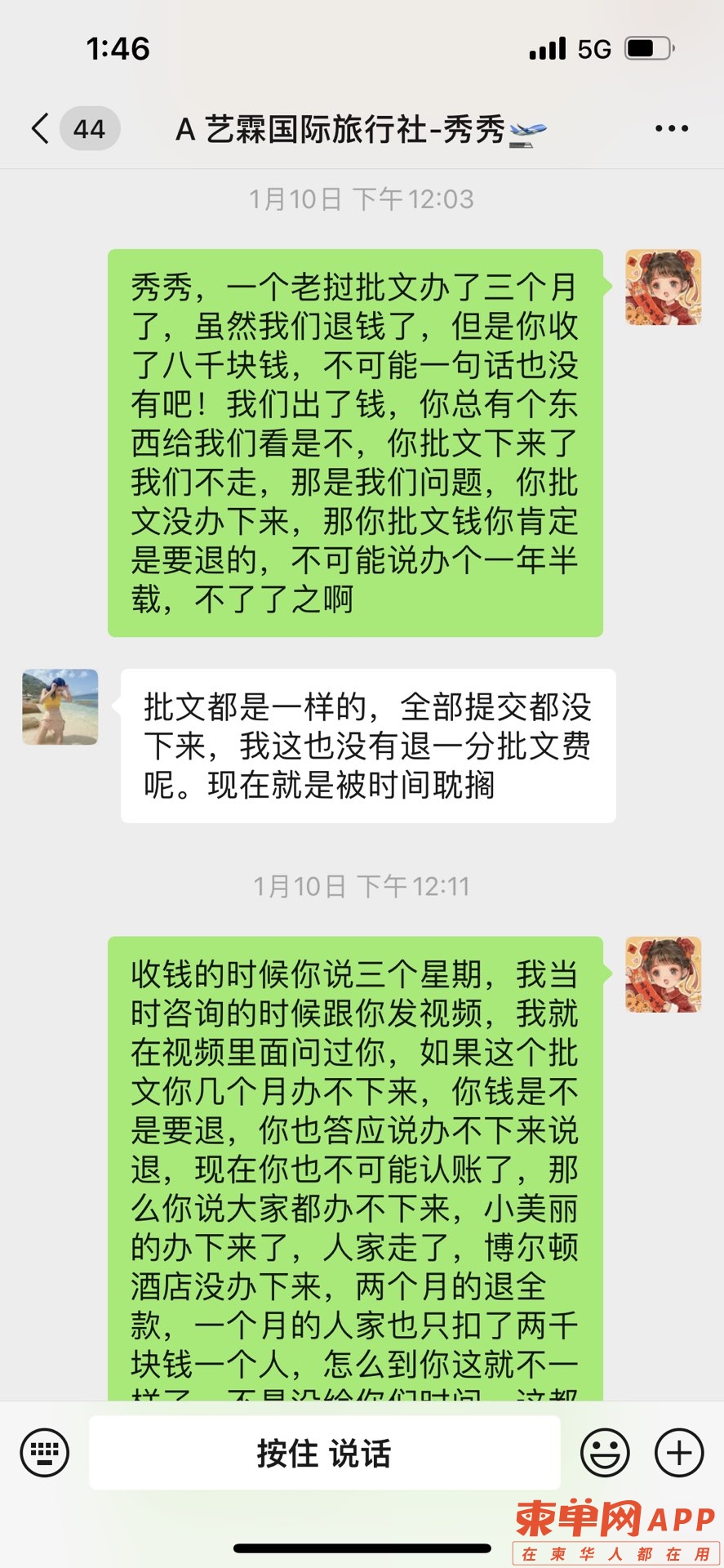Open the emoji sticker panel
724x1568 pixels.
[604, 1453]
